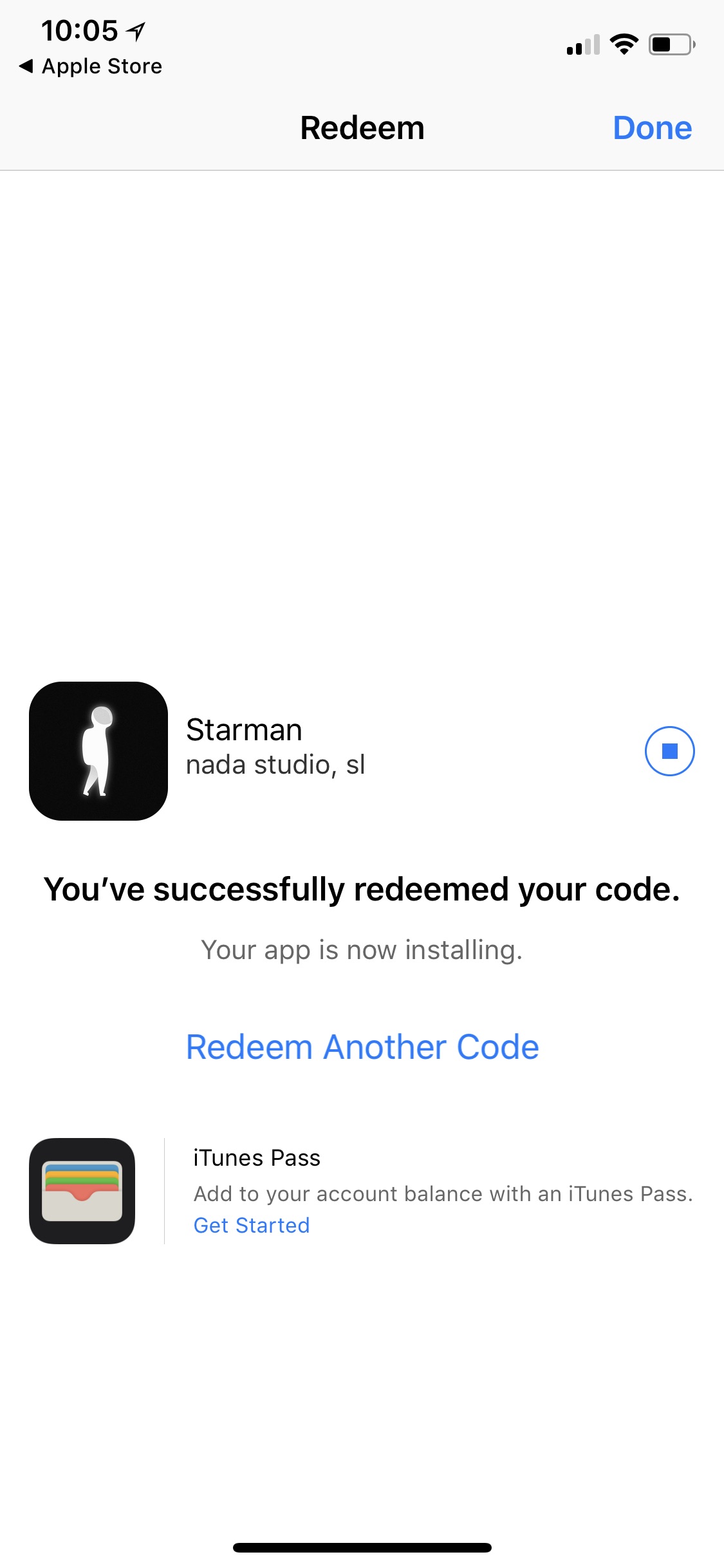Redeem another code
Image resolution: width=724 pixels, height=1568 pixels.
(x=362, y=1047)
